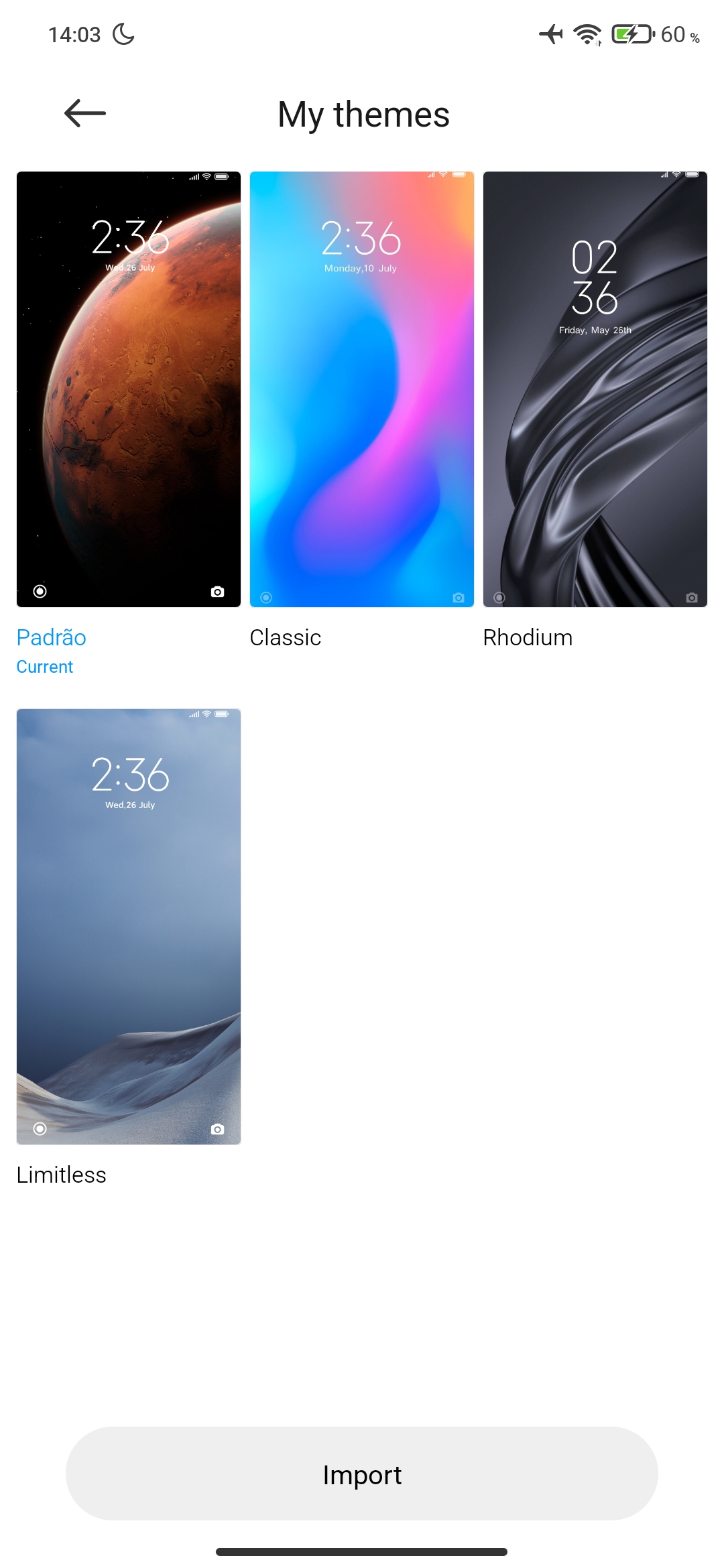Tap the Import button

362,1474
